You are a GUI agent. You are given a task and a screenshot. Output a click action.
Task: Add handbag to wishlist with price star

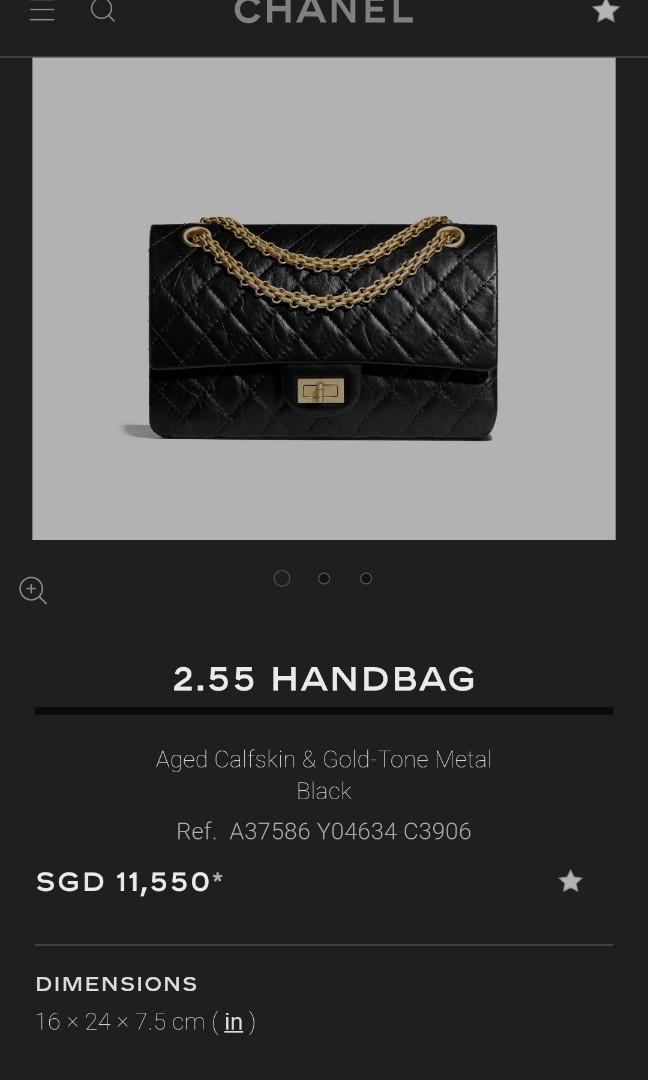[x=570, y=881]
